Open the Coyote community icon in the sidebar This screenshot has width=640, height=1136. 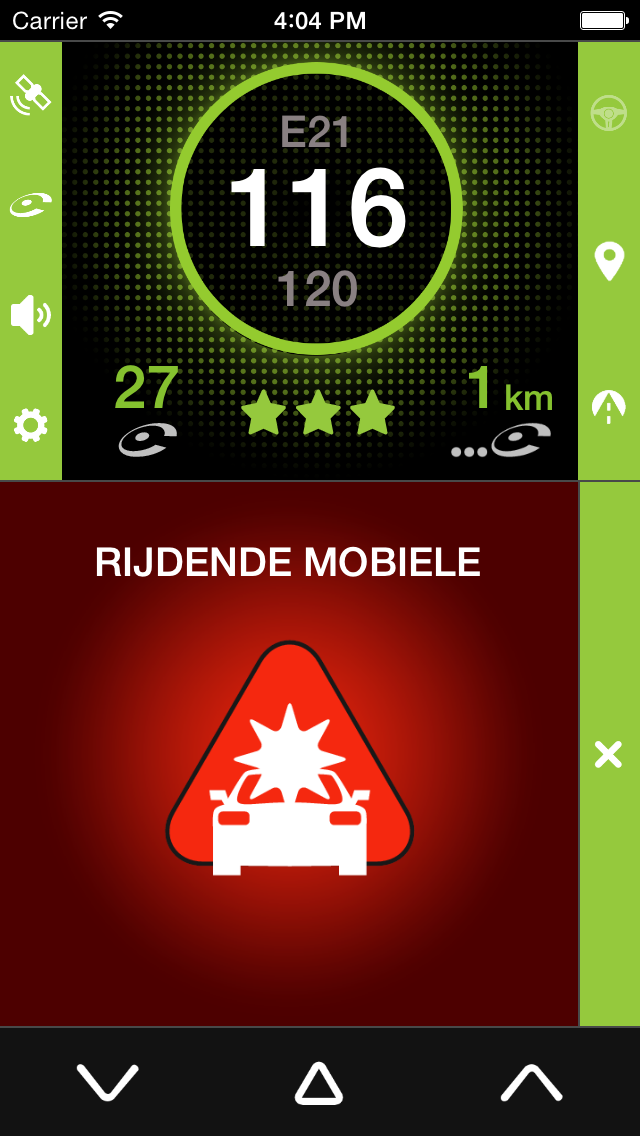click(30, 205)
